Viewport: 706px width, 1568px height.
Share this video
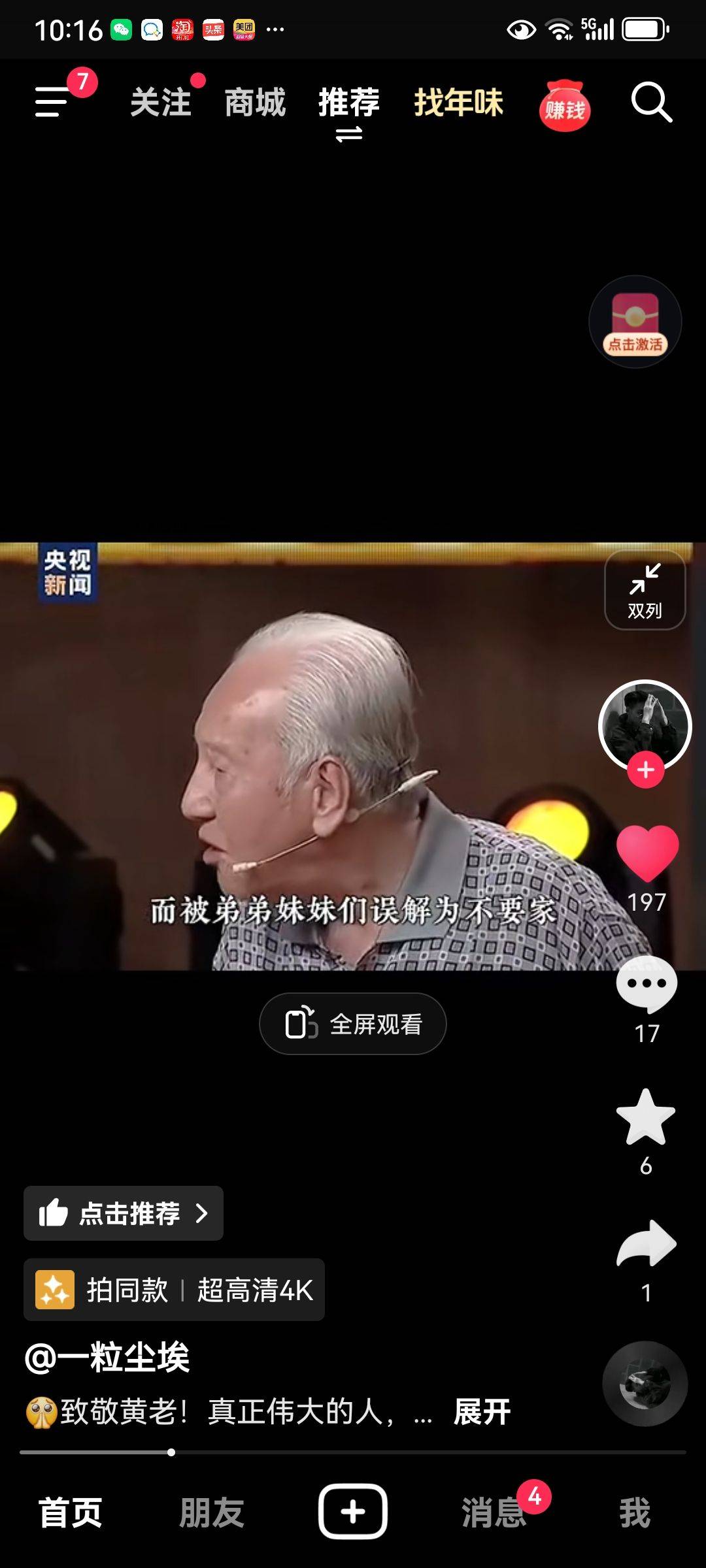pos(647,1245)
